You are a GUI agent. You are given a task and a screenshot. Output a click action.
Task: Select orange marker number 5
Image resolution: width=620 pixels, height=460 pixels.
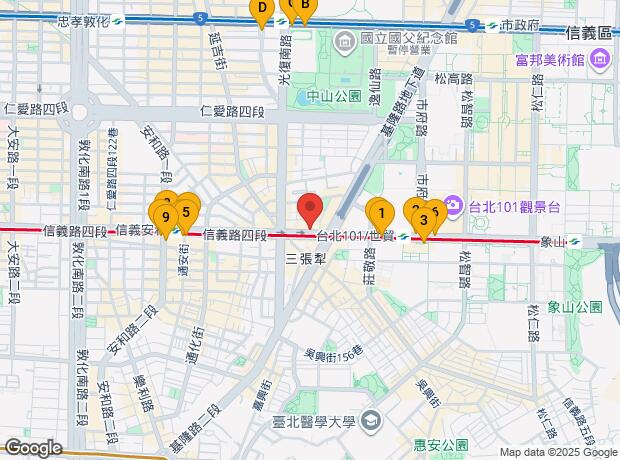pos(186,212)
